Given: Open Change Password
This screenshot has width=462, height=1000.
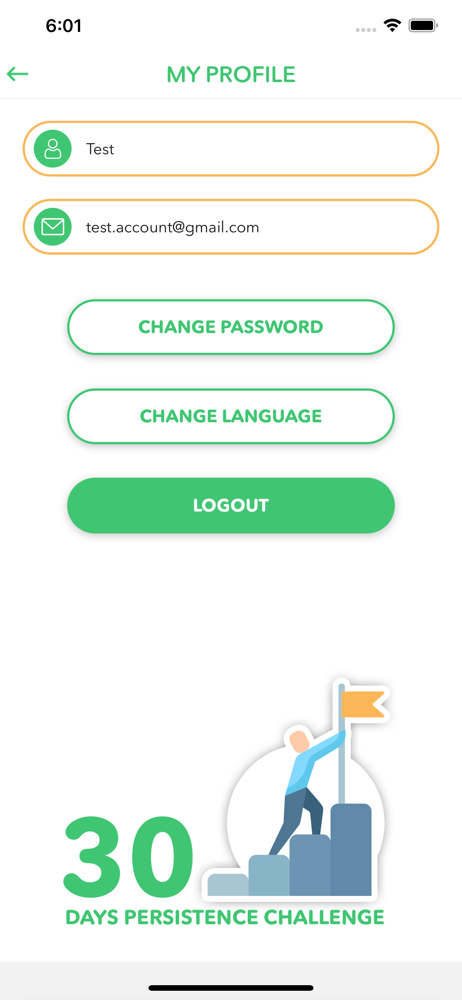Looking at the screenshot, I should pos(231,327).
